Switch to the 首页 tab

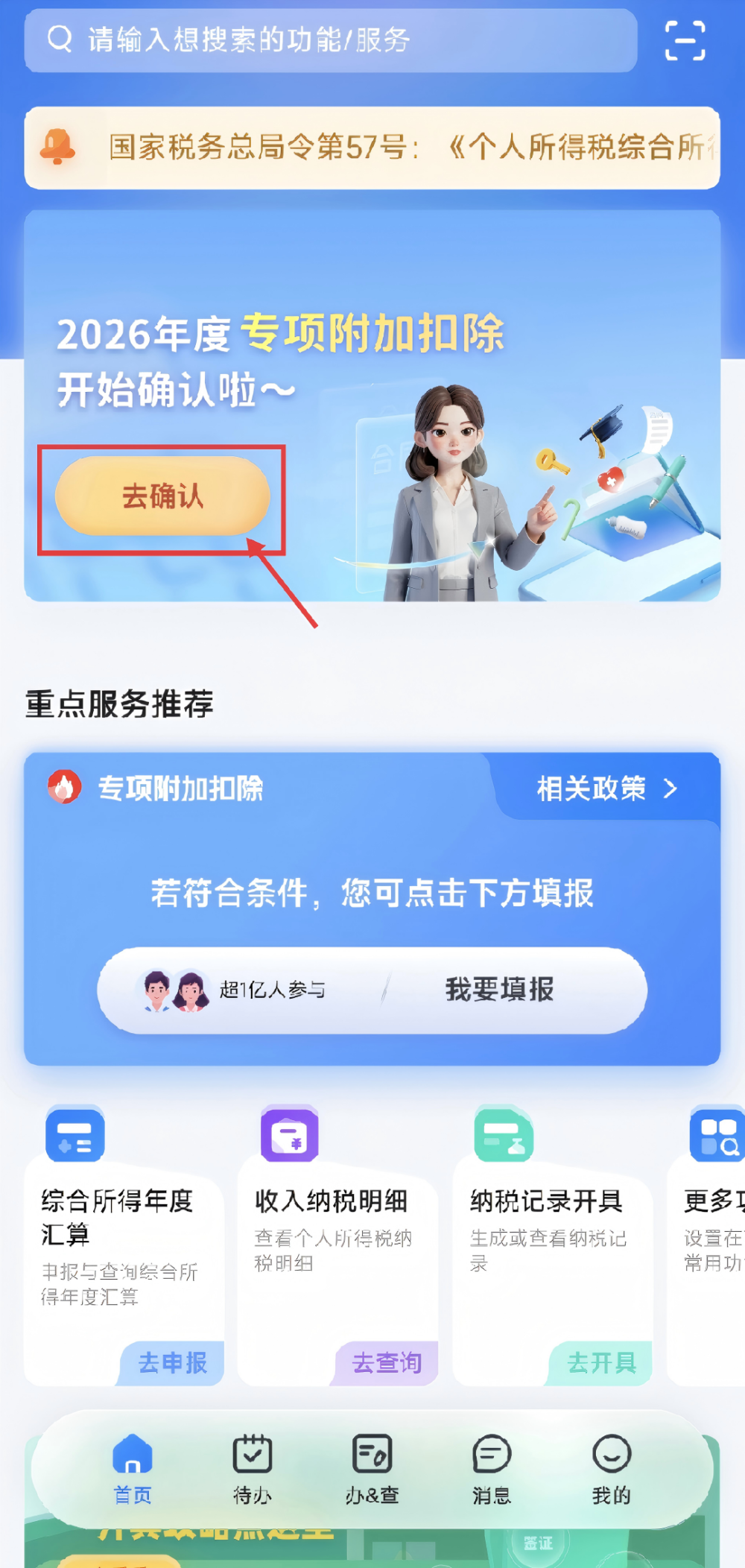(133, 1452)
